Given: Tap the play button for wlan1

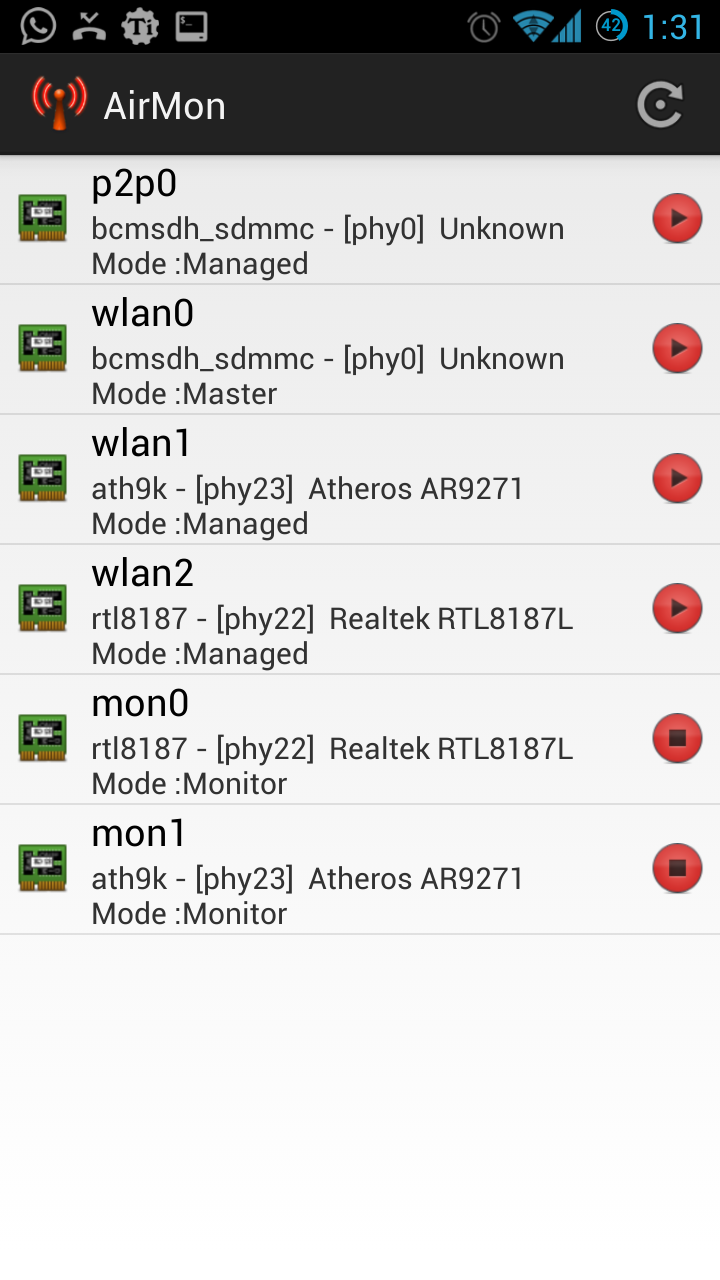Looking at the screenshot, I should click(x=677, y=479).
